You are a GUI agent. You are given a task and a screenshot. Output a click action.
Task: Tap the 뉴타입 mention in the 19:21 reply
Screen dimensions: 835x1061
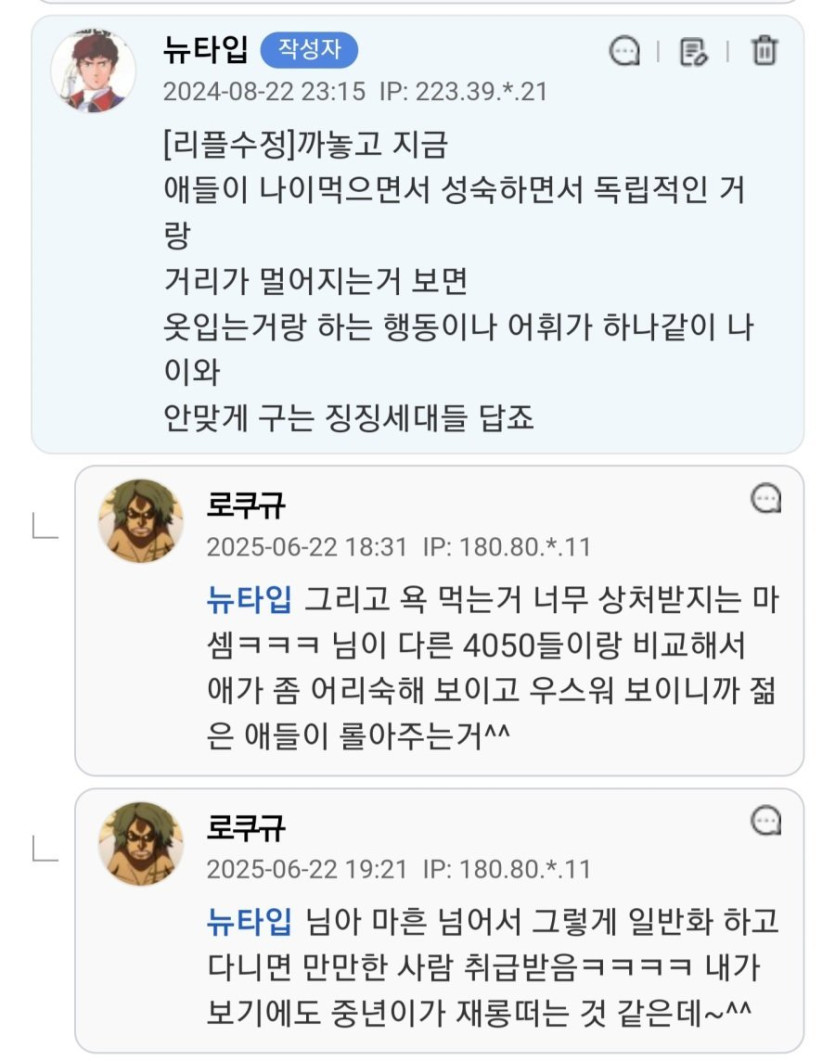(x=249, y=921)
